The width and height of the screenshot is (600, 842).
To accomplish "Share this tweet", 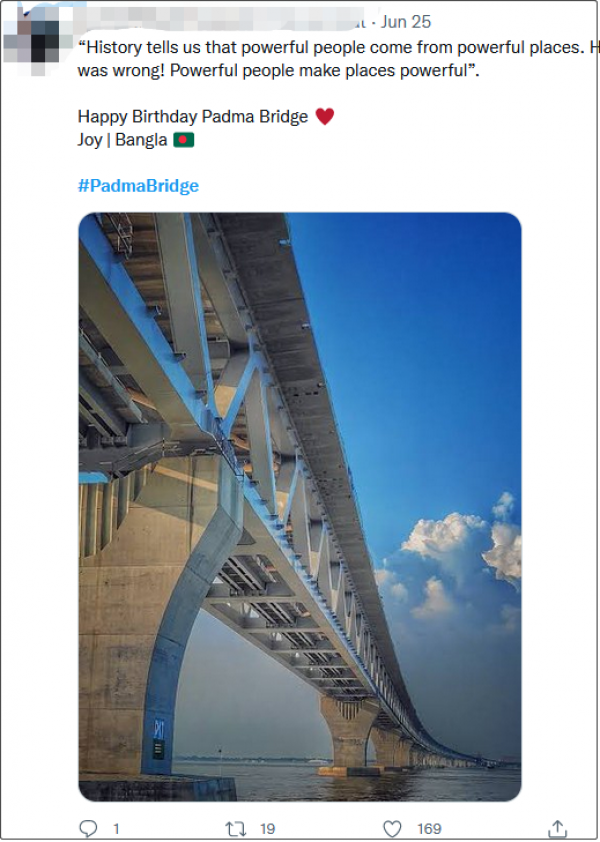I will 558,828.
